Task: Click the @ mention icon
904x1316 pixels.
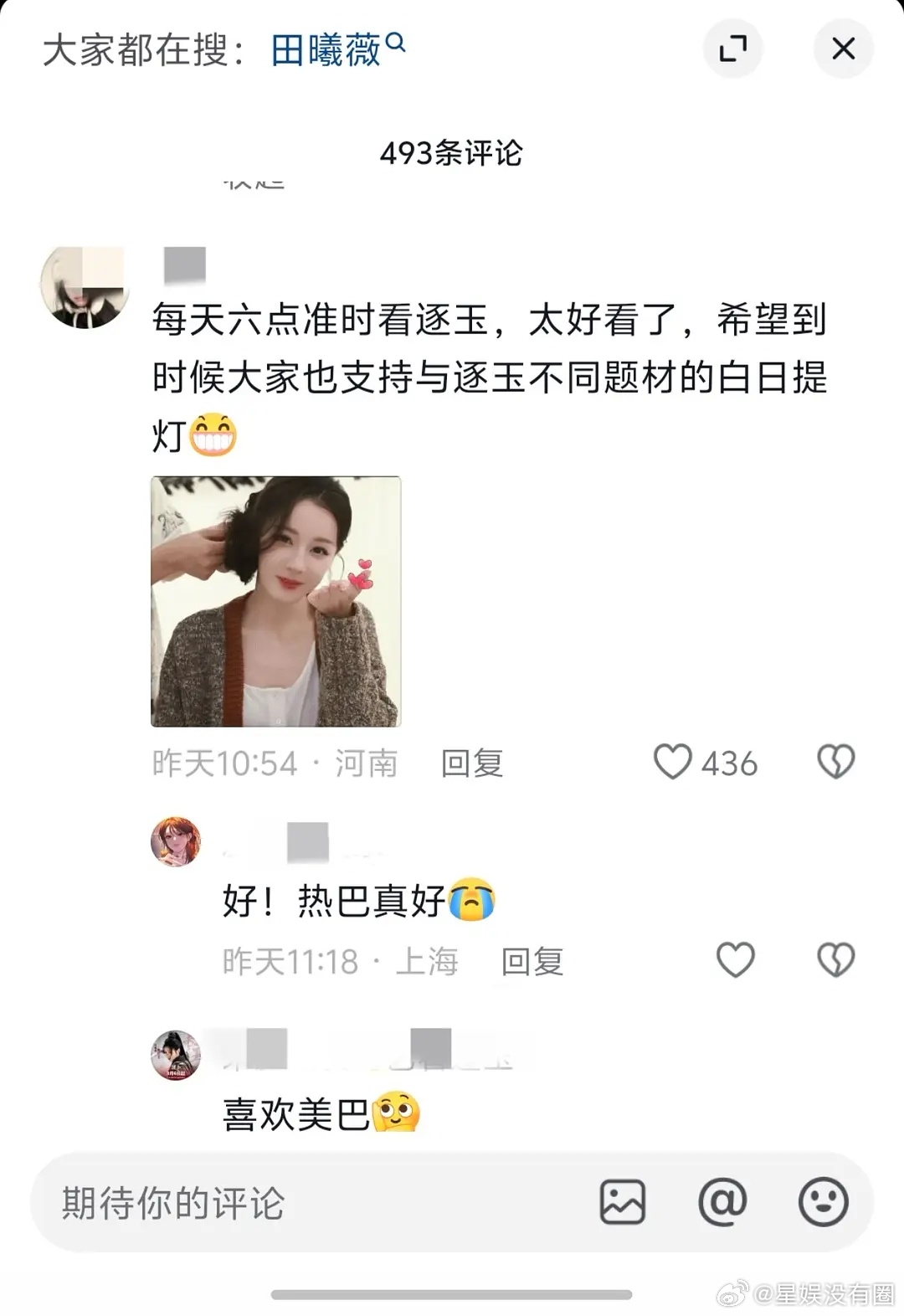Action: pos(724,1202)
